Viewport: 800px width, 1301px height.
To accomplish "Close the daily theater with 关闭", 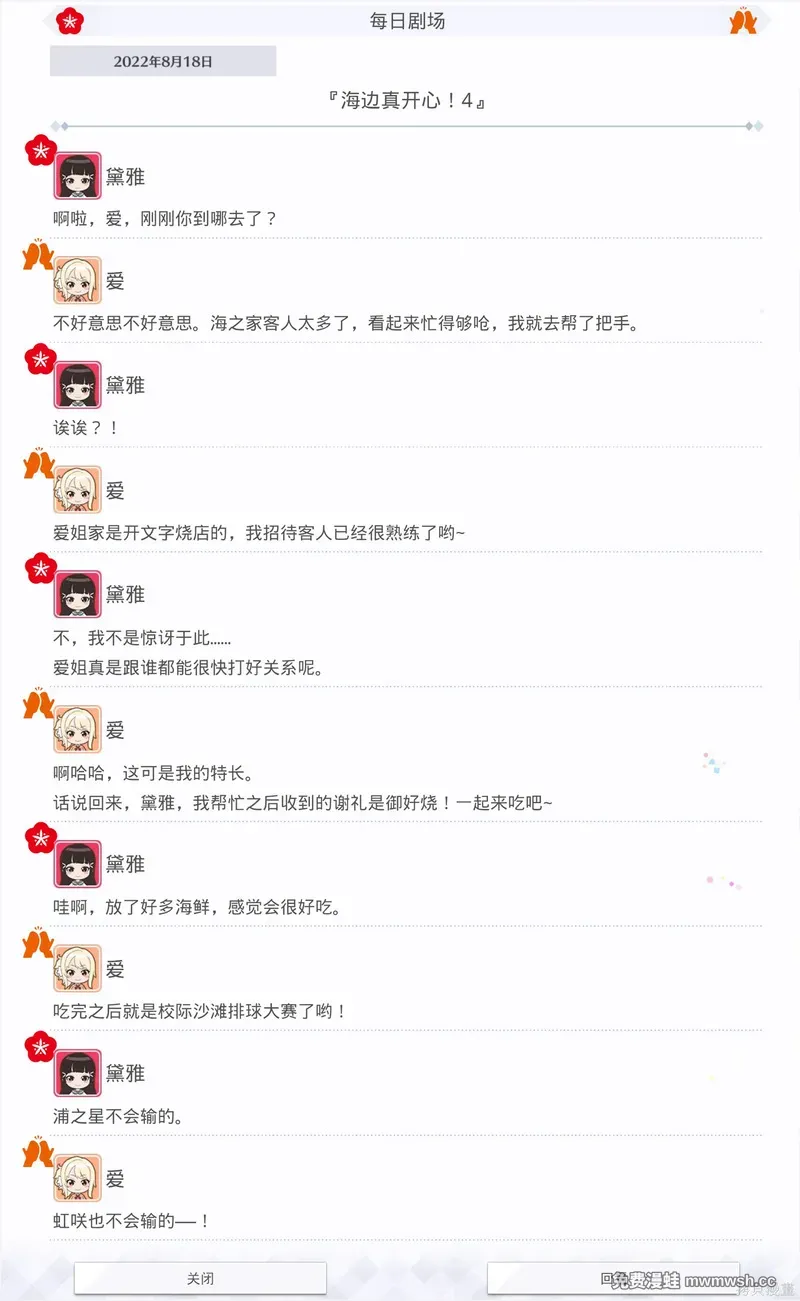I will [200, 1278].
